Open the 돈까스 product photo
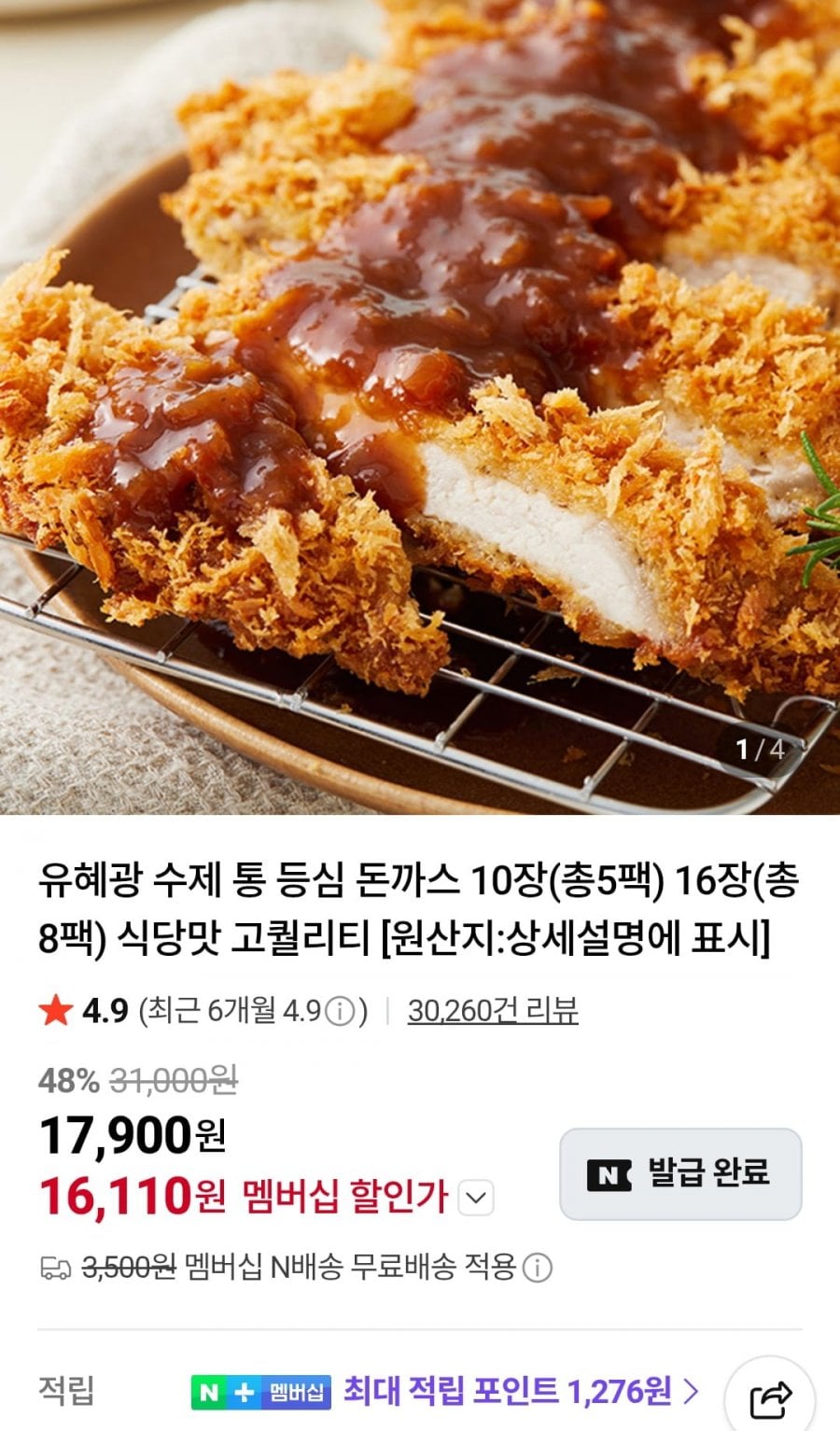This screenshot has height=1431, width=840. pyautogui.click(x=420, y=407)
